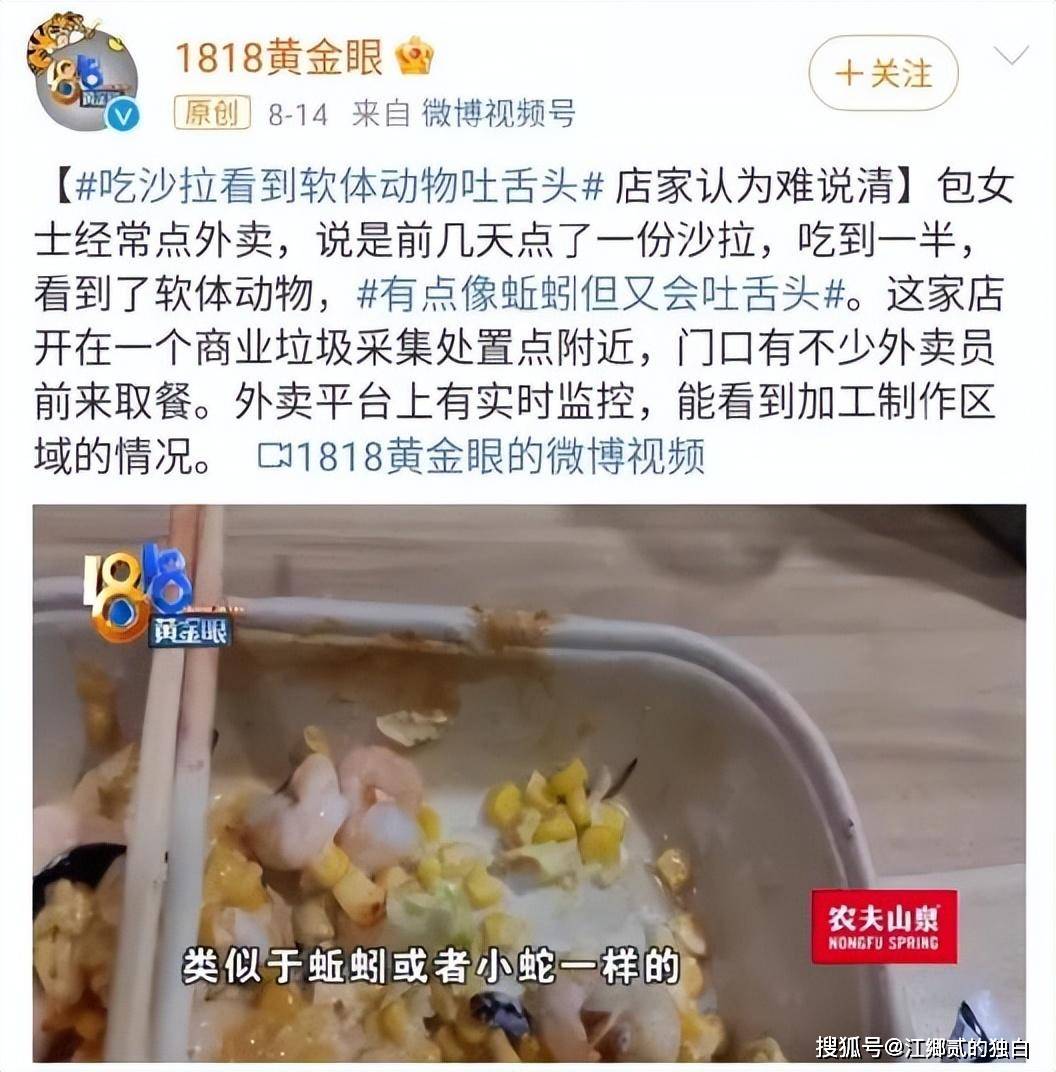Tap the 微博视频号 source link
Image resolution: width=1056 pixels, height=1072 pixels.
coord(498,114)
